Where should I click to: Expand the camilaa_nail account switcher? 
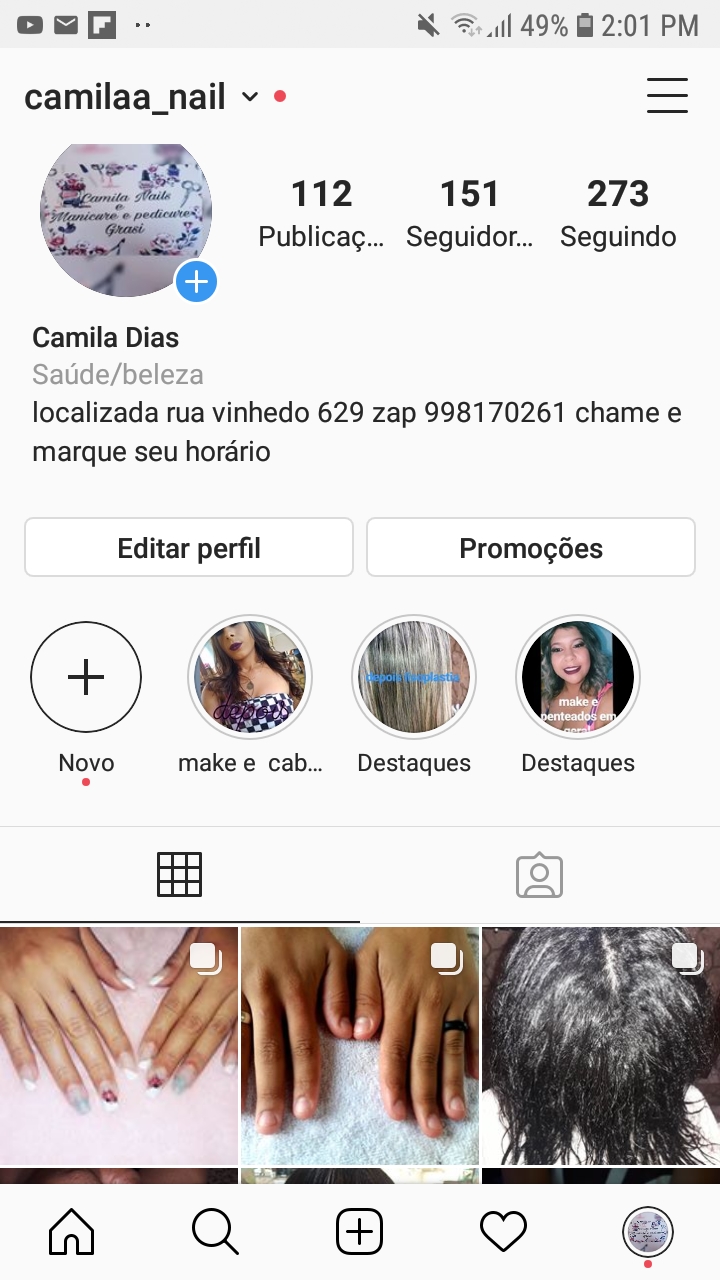(x=250, y=97)
